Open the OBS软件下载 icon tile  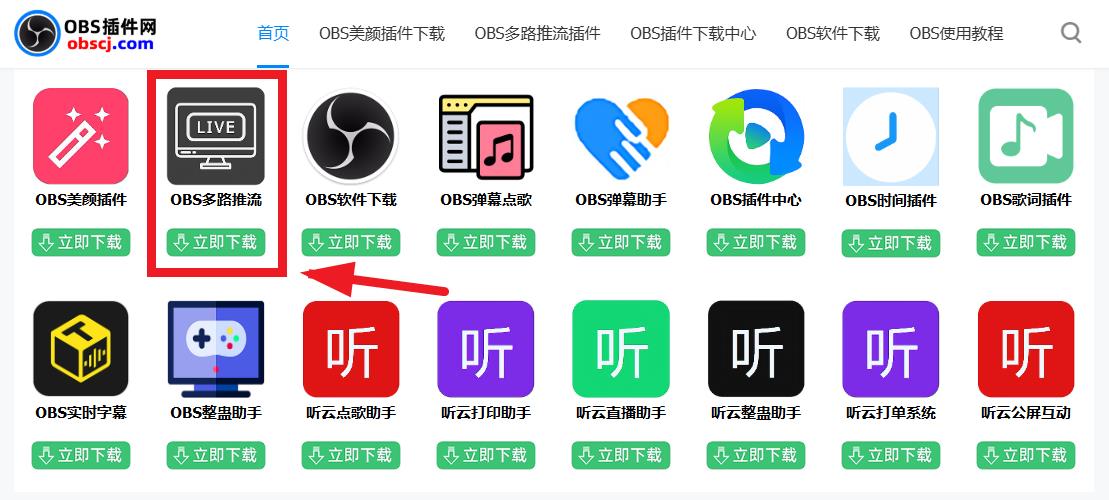[351, 136]
